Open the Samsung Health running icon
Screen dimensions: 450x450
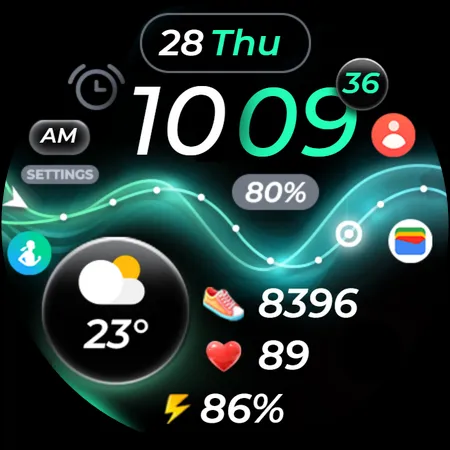(x=29, y=253)
